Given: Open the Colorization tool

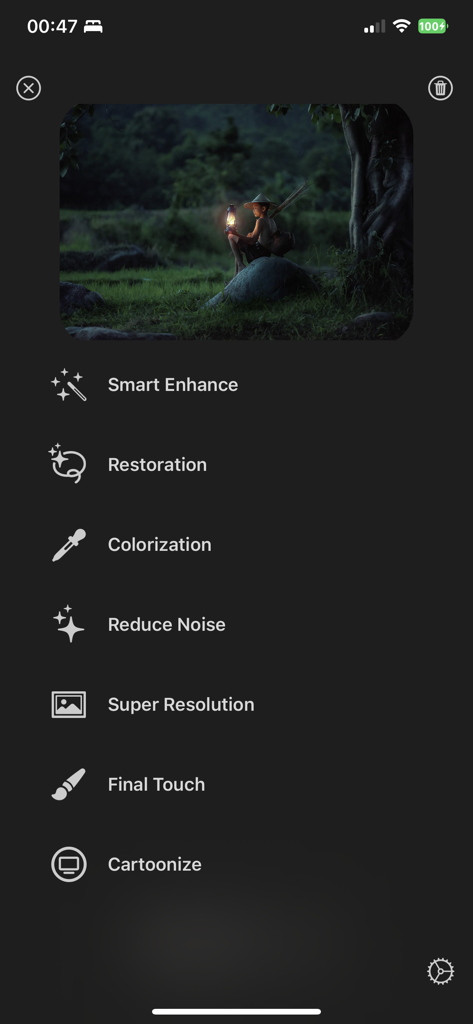Looking at the screenshot, I should [x=131, y=545].
